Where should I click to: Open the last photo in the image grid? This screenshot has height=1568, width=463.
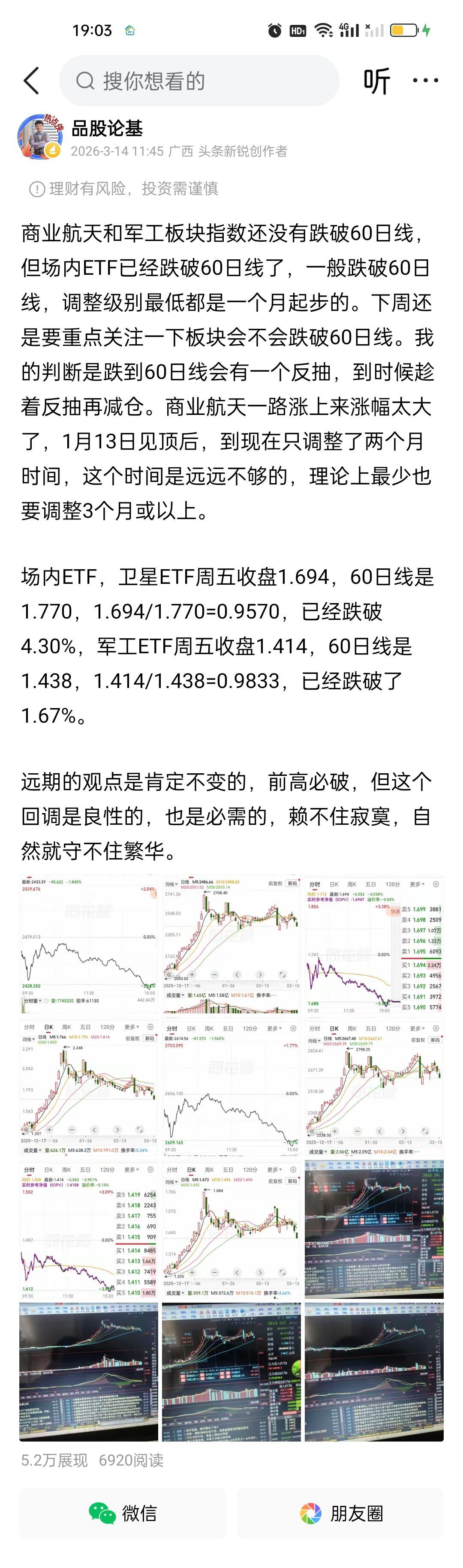pos(374,1373)
